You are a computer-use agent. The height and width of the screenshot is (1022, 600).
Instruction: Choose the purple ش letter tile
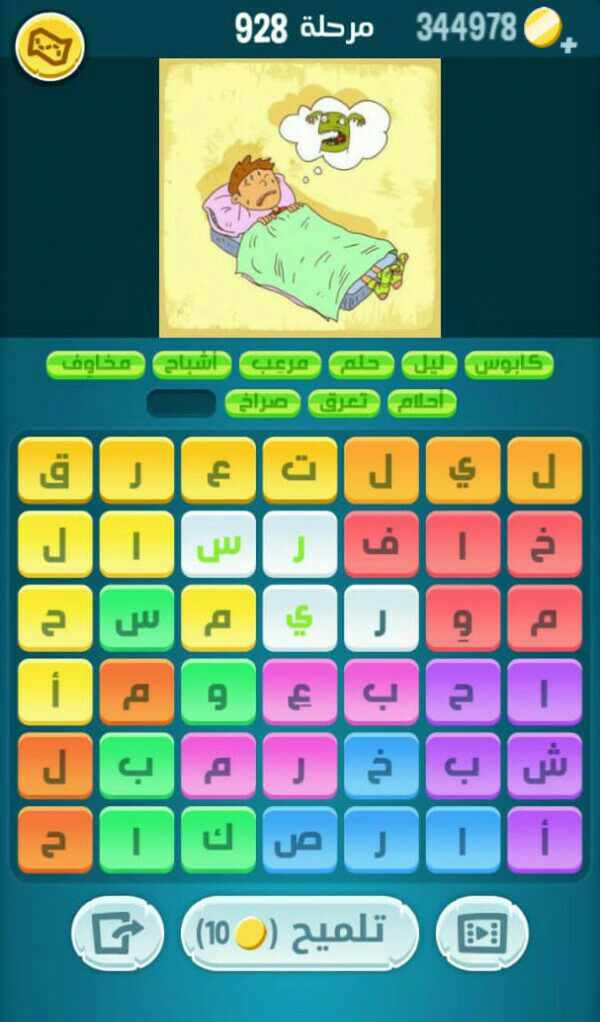[545, 766]
